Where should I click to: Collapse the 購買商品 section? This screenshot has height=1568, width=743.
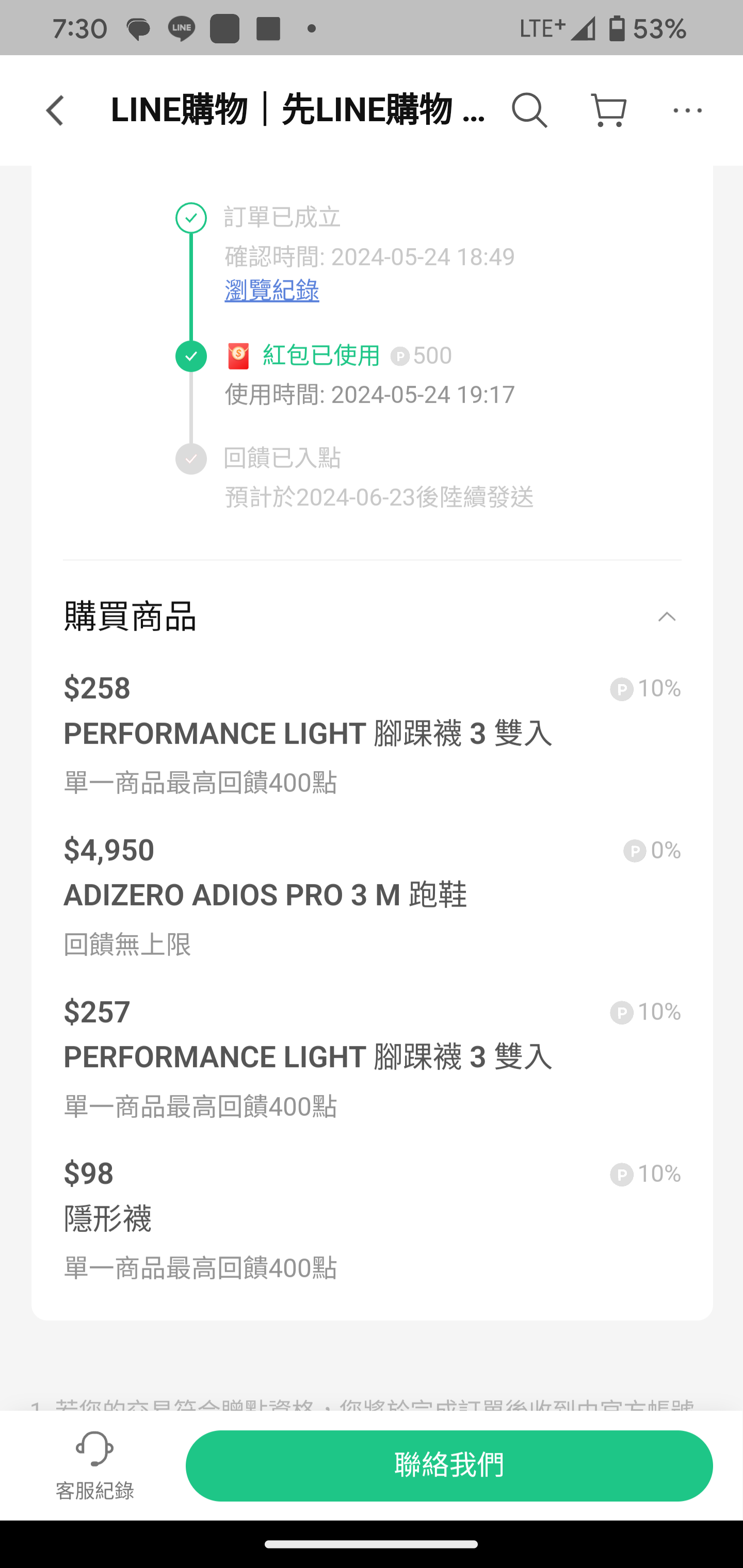point(667,616)
